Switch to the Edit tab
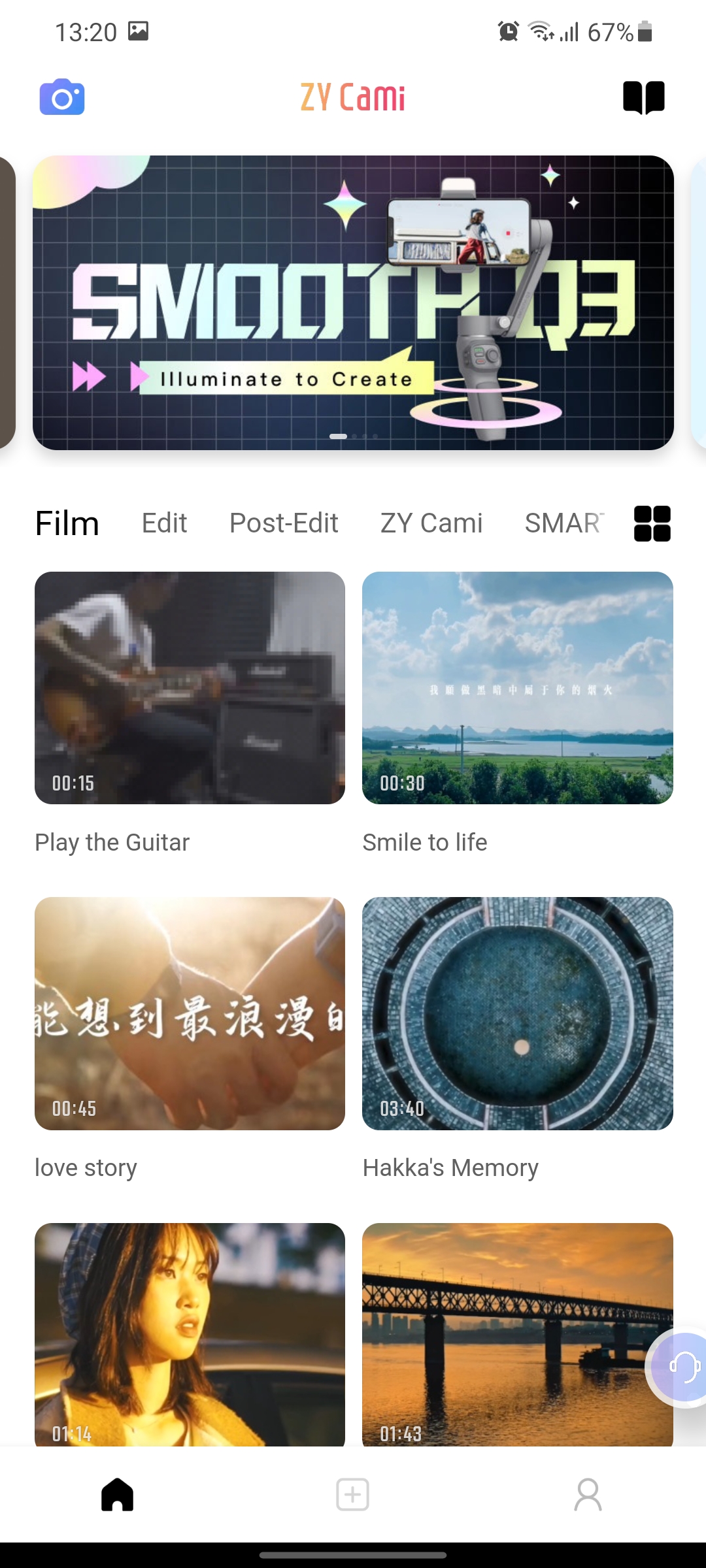706x1568 pixels. pos(164,523)
